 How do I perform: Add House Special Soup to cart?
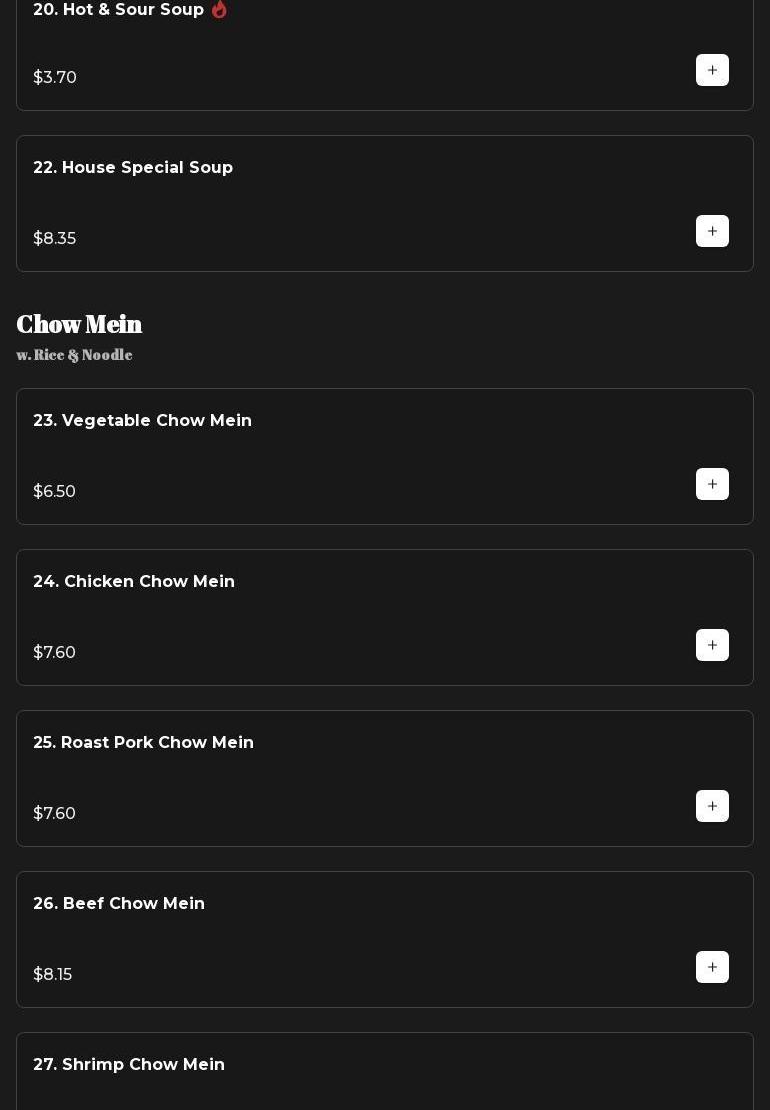(712, 231)
